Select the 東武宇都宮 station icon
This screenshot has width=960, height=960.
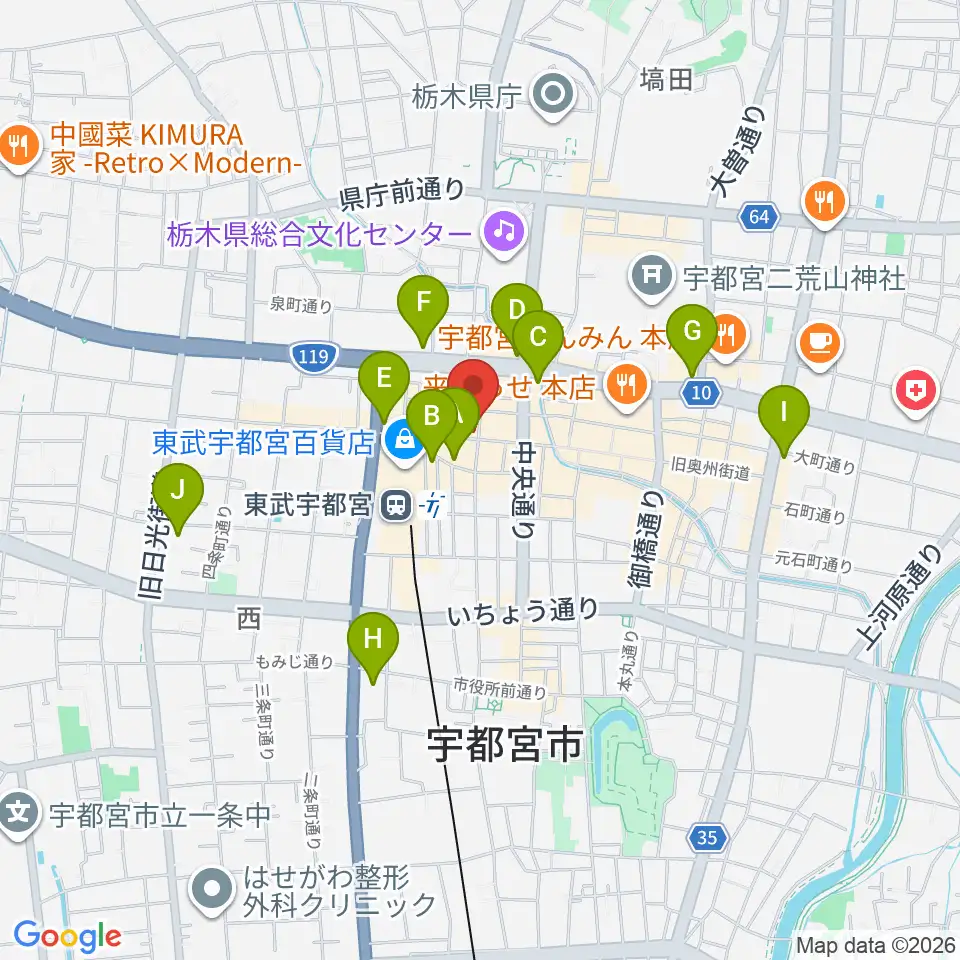[x=396, y=506]
